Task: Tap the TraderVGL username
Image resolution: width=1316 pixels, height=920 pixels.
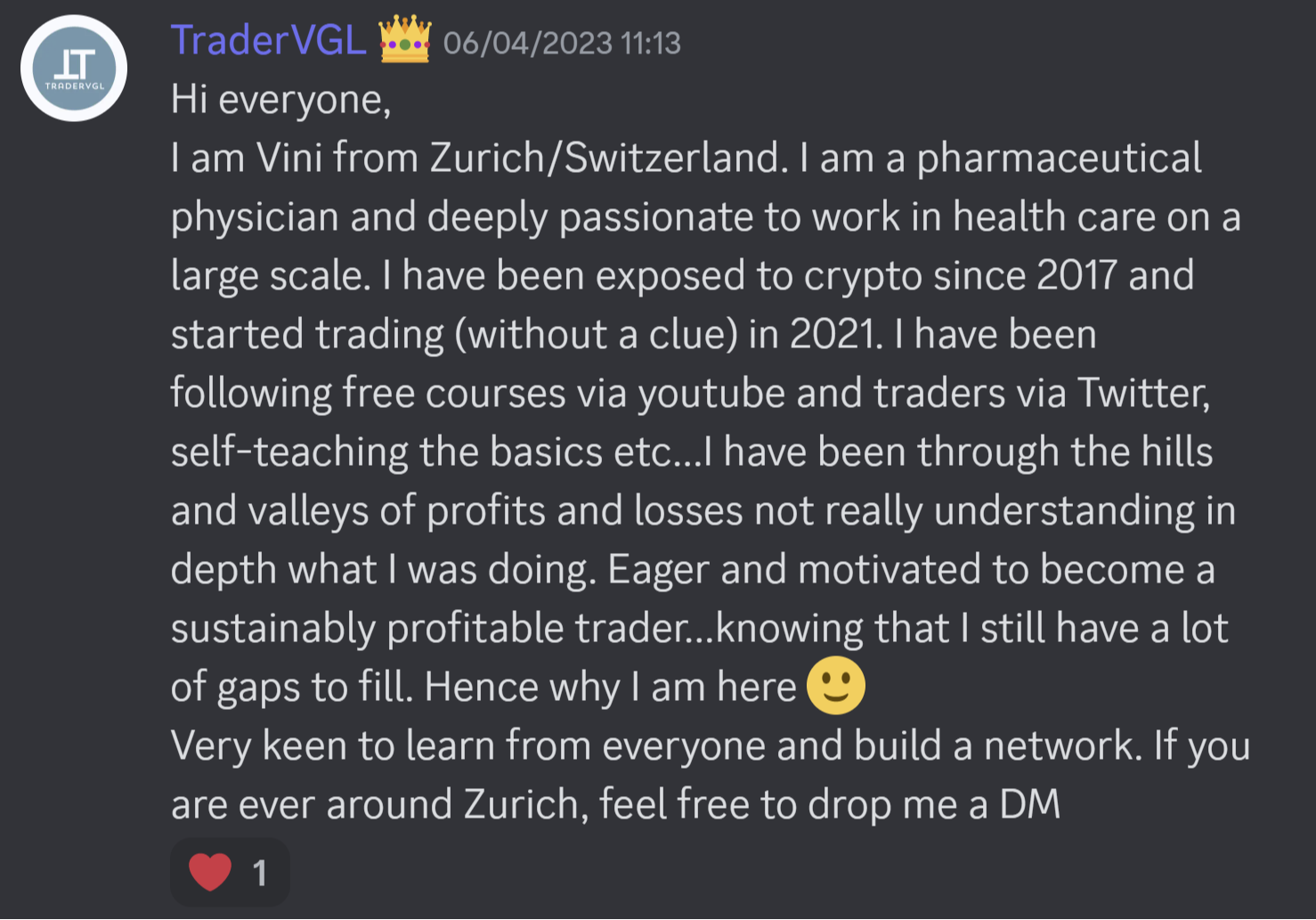Action: tap(268, 41)
